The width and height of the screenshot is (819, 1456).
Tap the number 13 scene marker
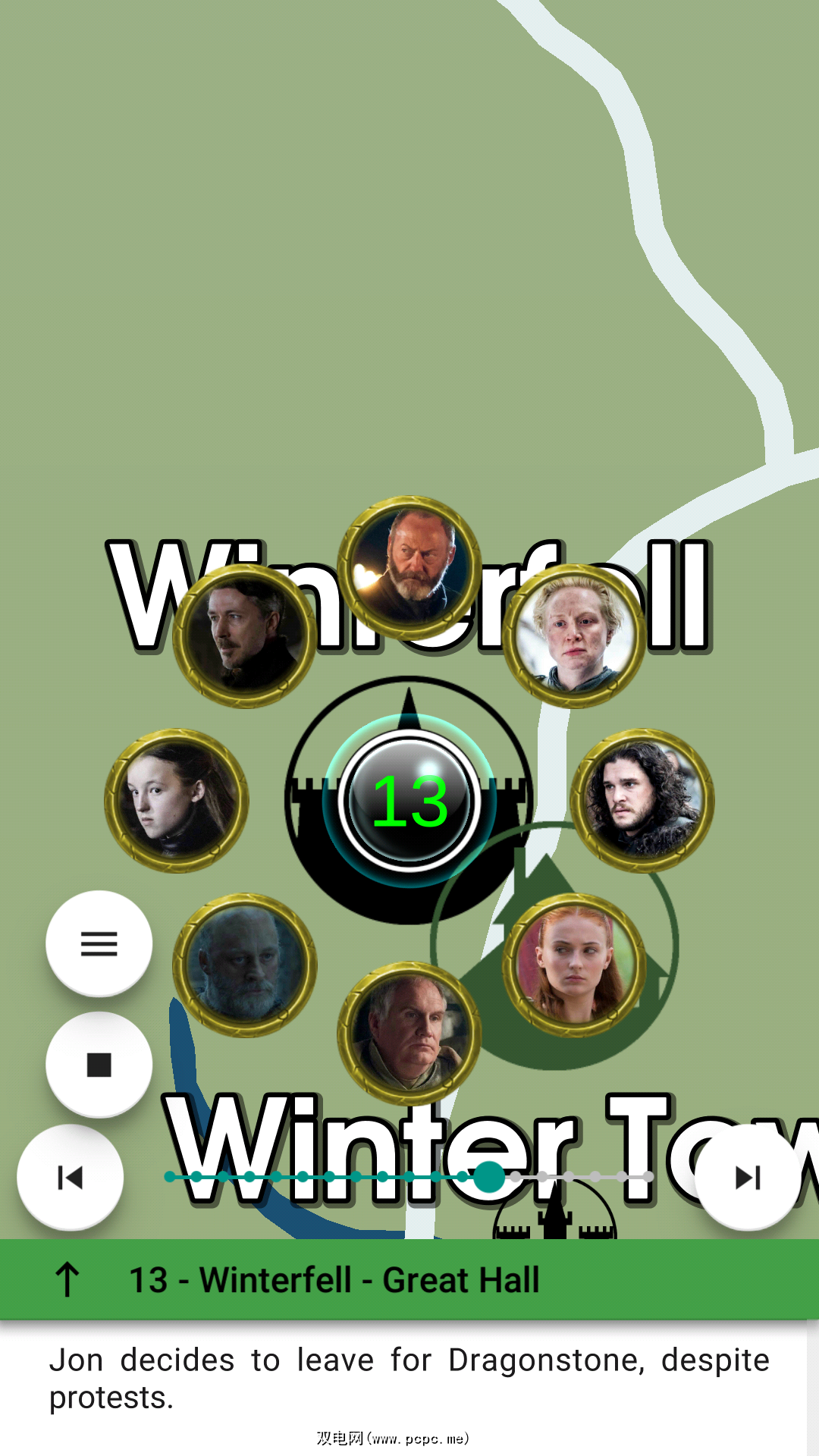click(x=409, y=801)
